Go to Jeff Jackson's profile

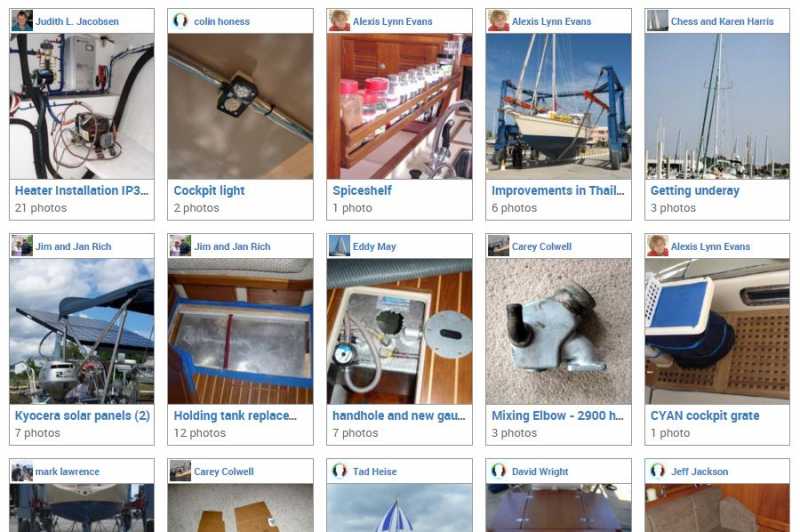click(700, 471)
